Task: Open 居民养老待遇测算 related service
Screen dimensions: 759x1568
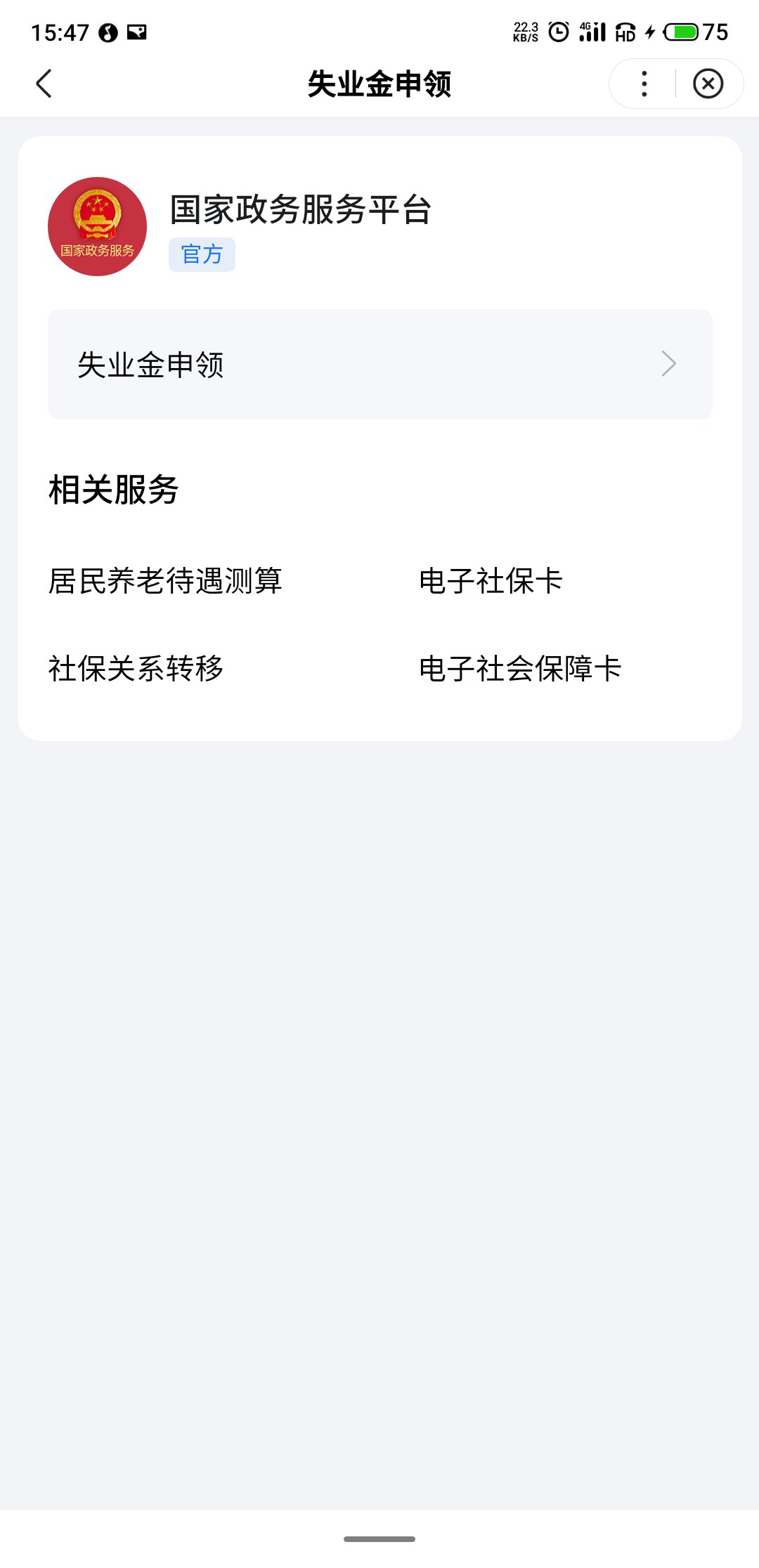Action: pos(165,581)
